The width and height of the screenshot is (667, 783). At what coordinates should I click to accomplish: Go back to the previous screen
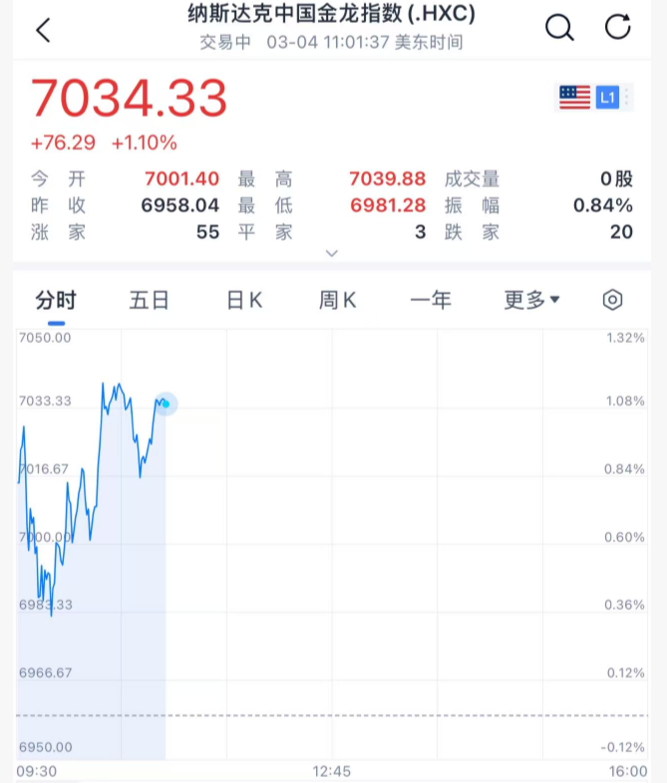(42, 30)
